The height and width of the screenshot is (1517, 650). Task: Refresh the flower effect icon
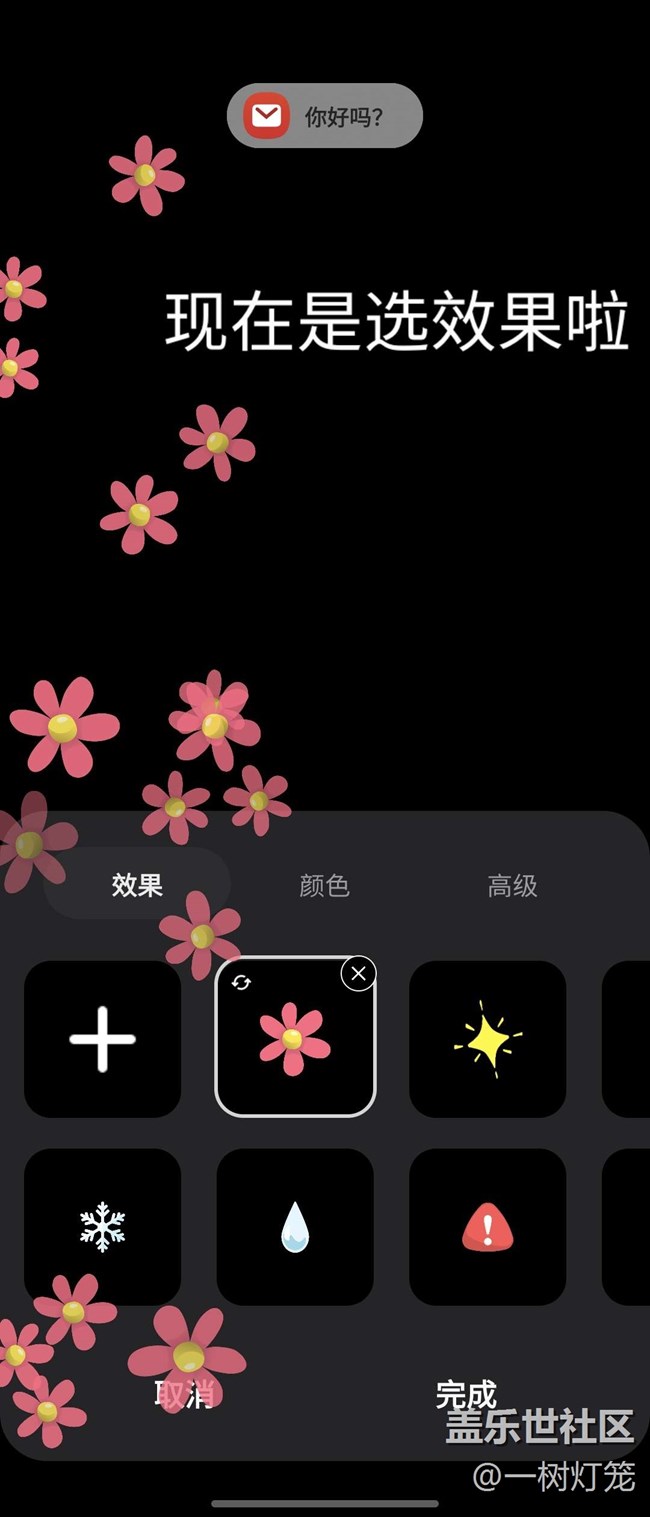point(241,982)
